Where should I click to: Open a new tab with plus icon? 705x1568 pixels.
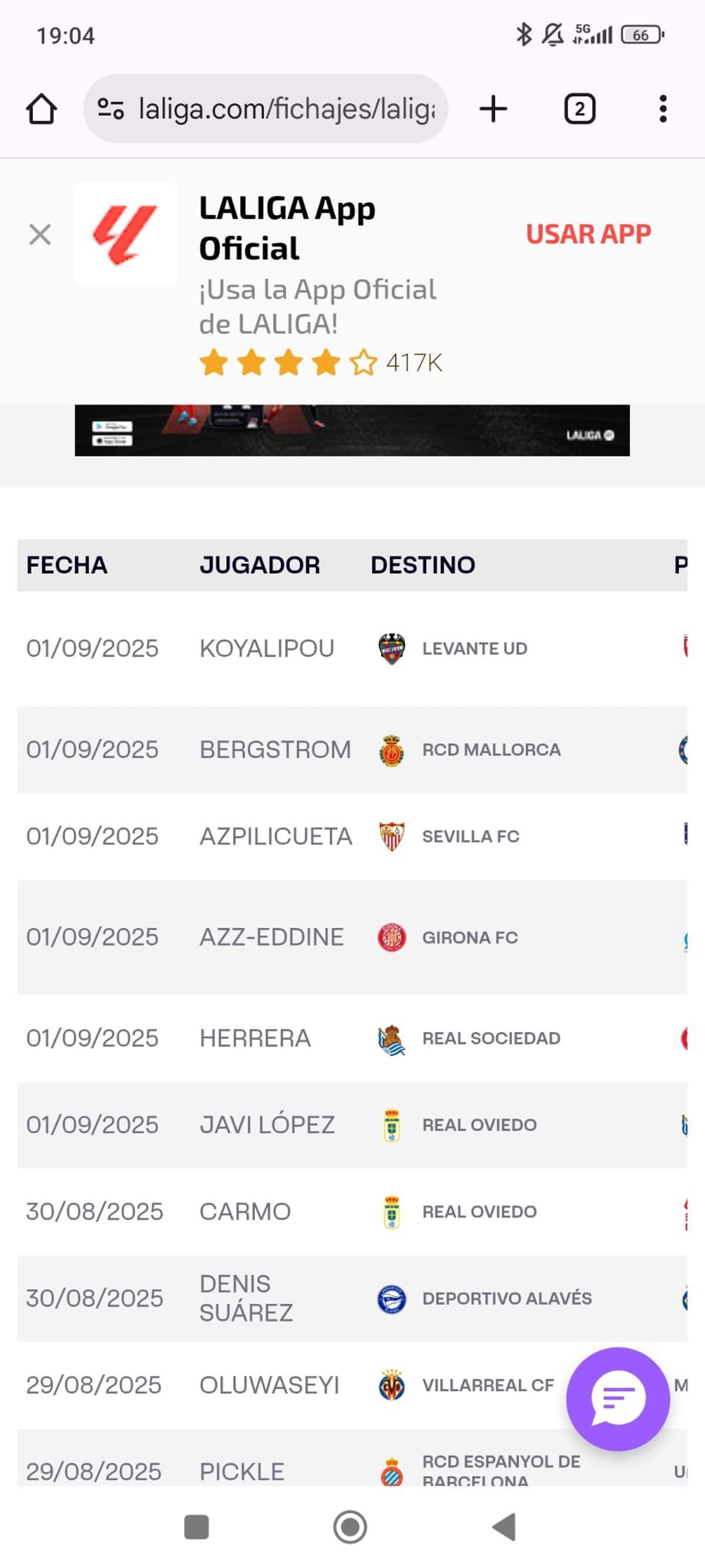492,108
